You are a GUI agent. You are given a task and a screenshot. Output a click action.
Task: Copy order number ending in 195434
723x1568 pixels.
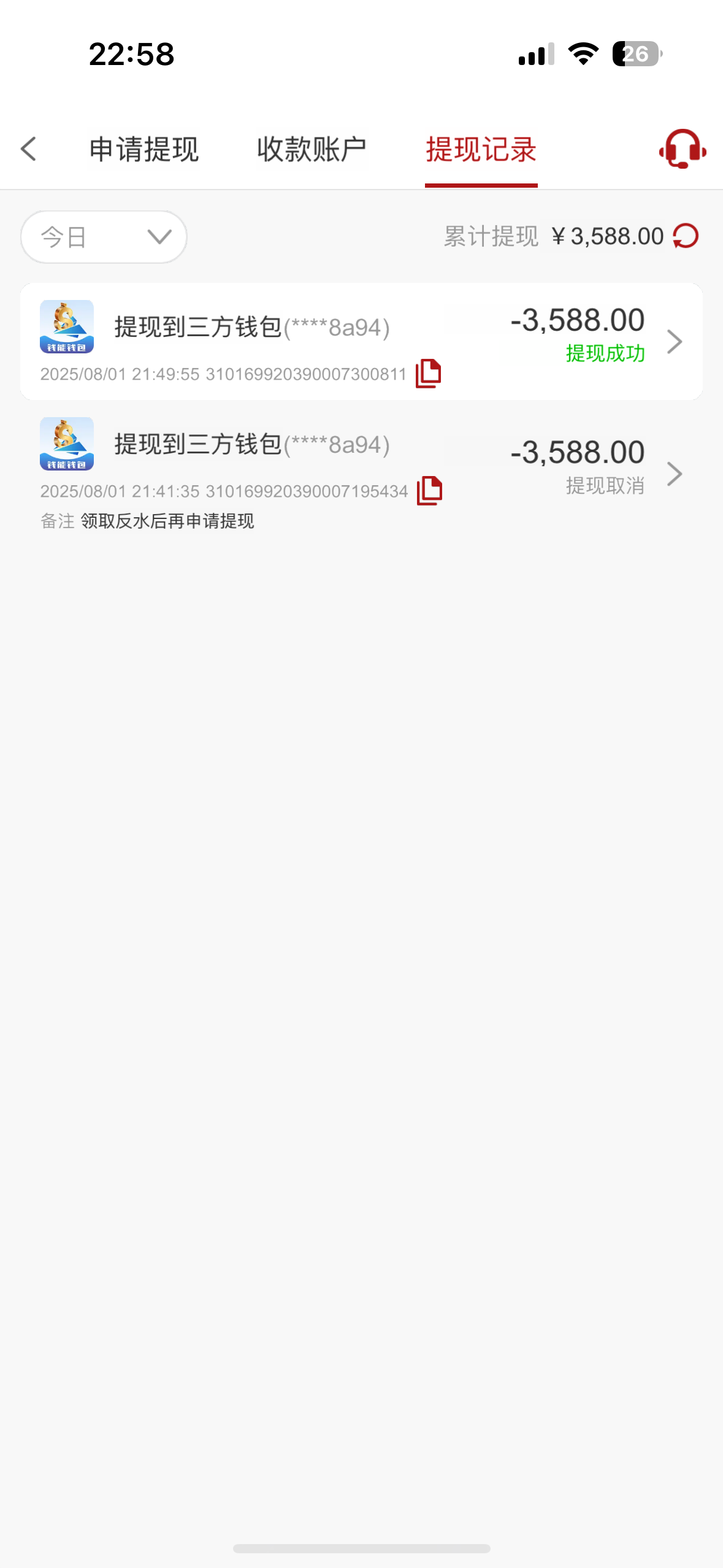pos(429,491)
